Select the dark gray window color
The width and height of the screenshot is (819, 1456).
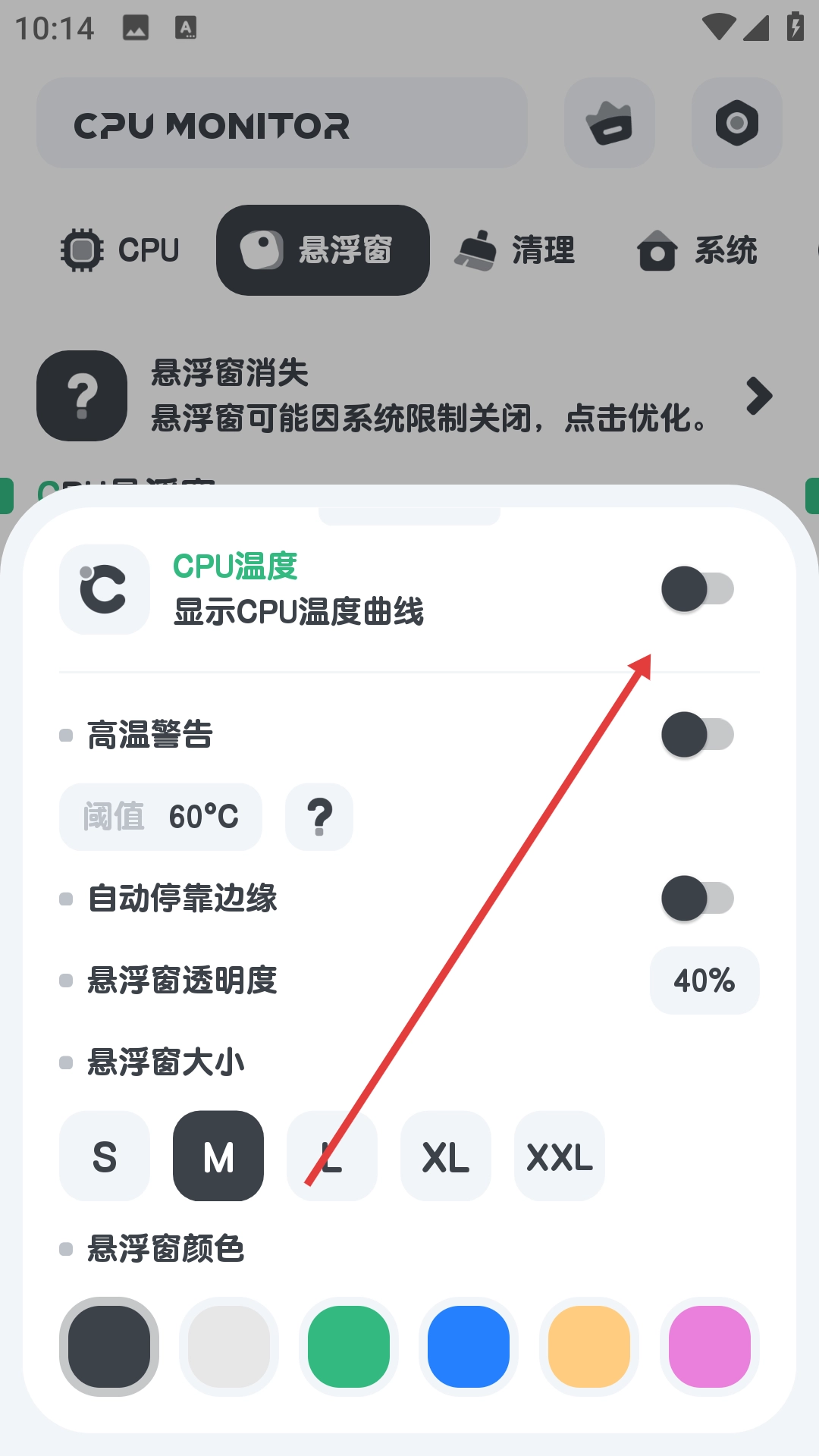pyautogui.click(x=109, y=1347)
